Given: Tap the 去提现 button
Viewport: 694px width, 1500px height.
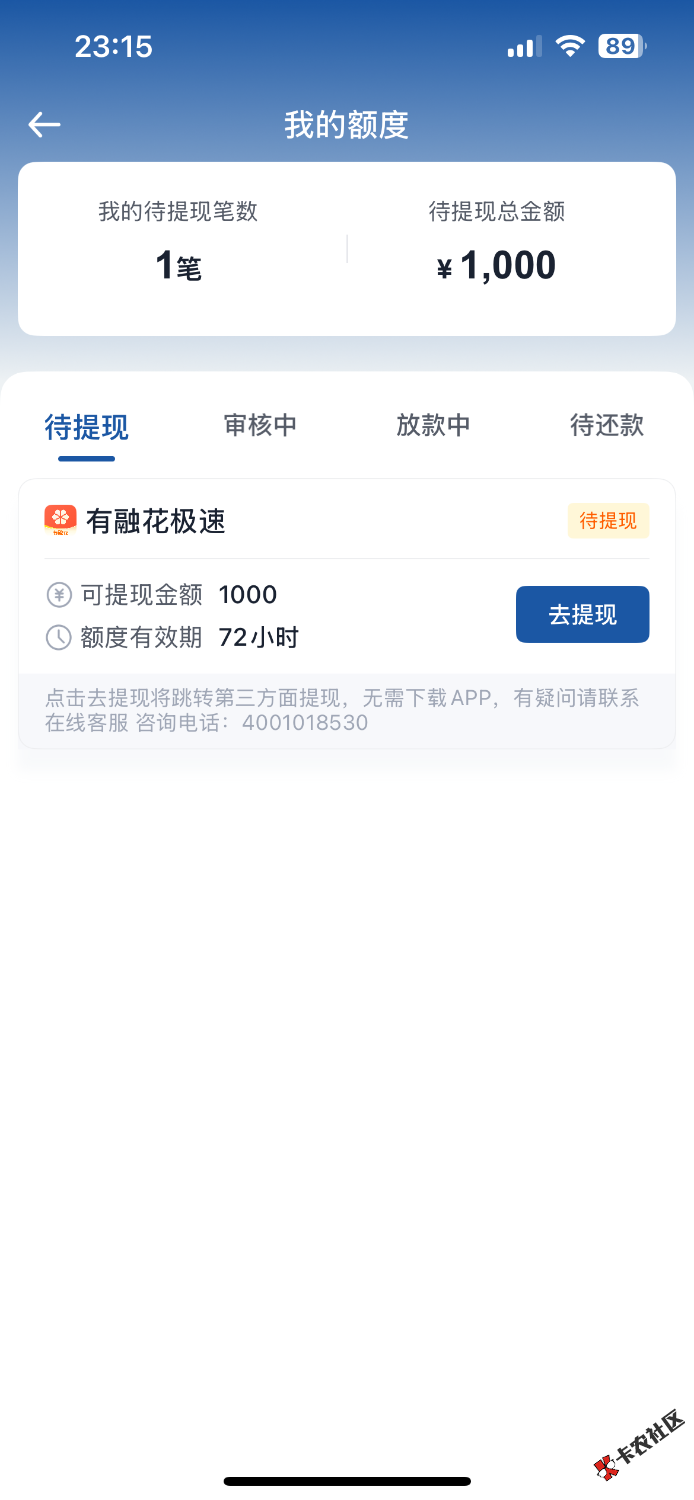Looking at the screenshot, I should [x=582, y=614].
